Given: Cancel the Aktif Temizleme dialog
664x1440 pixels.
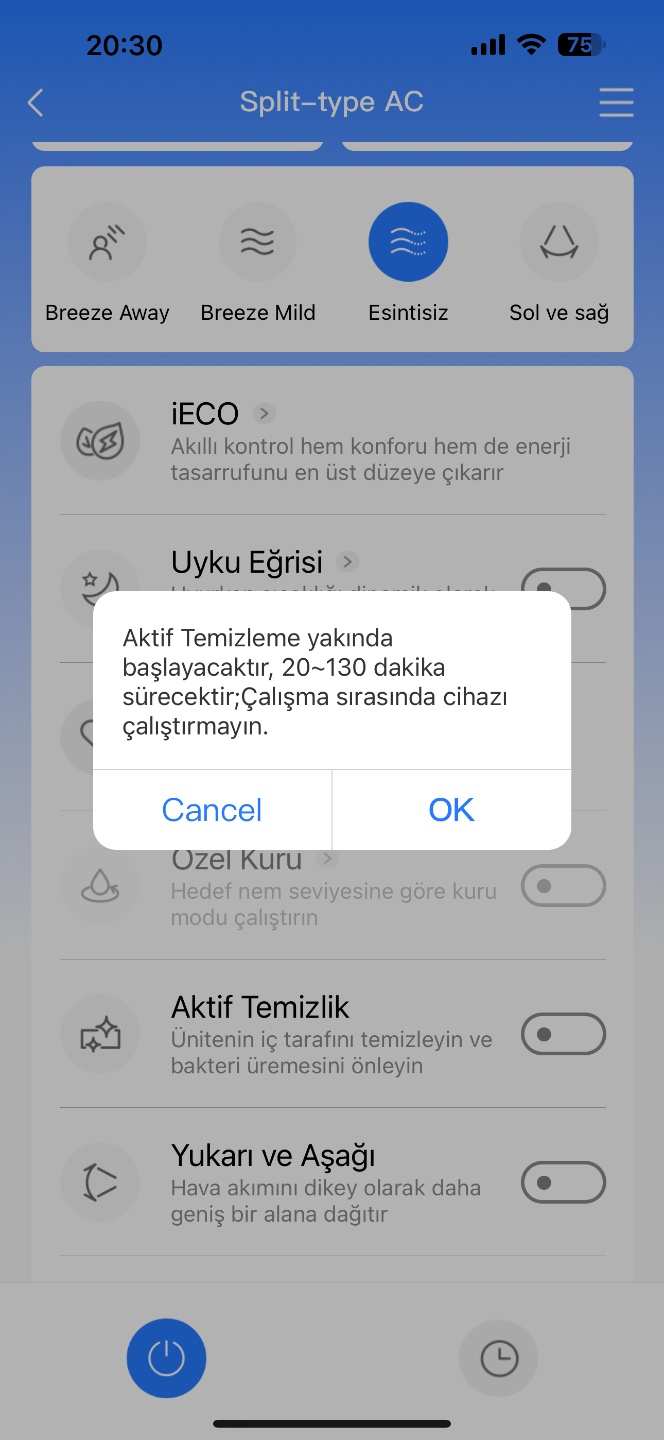Looking at the screenshot, I should (212, 810).
